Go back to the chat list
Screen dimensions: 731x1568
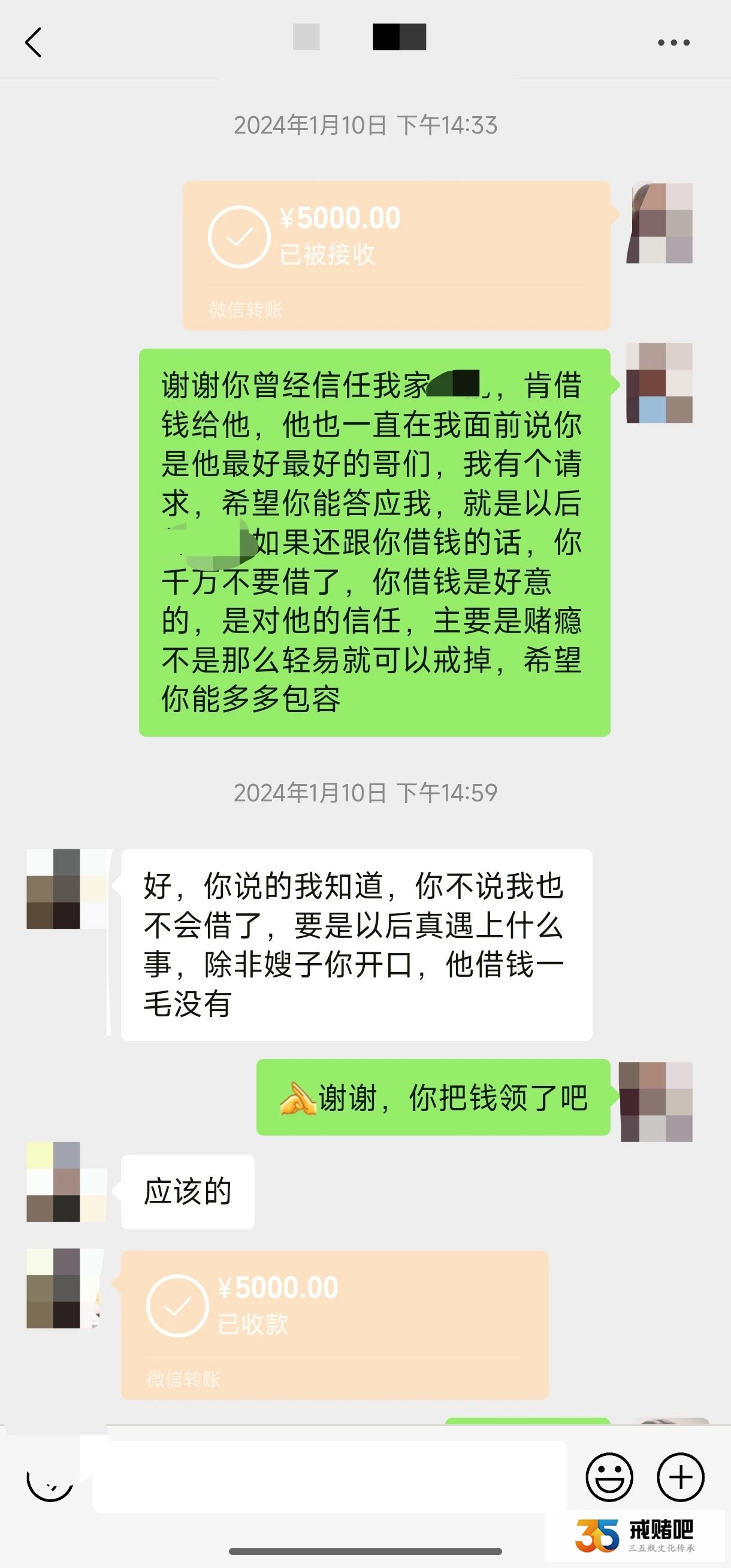[x=34, y=43]
